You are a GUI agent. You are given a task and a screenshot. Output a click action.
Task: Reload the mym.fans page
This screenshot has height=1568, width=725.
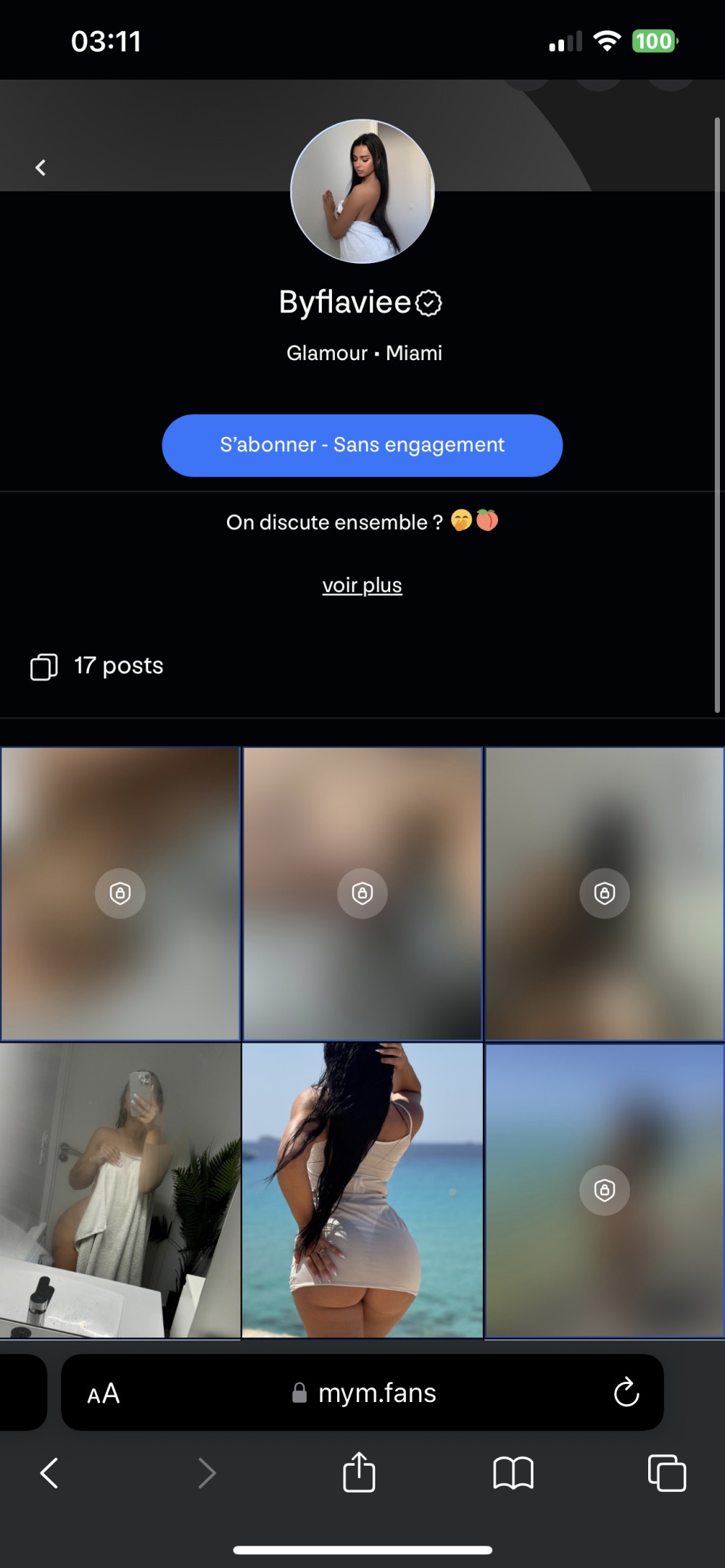[626, 1392]
